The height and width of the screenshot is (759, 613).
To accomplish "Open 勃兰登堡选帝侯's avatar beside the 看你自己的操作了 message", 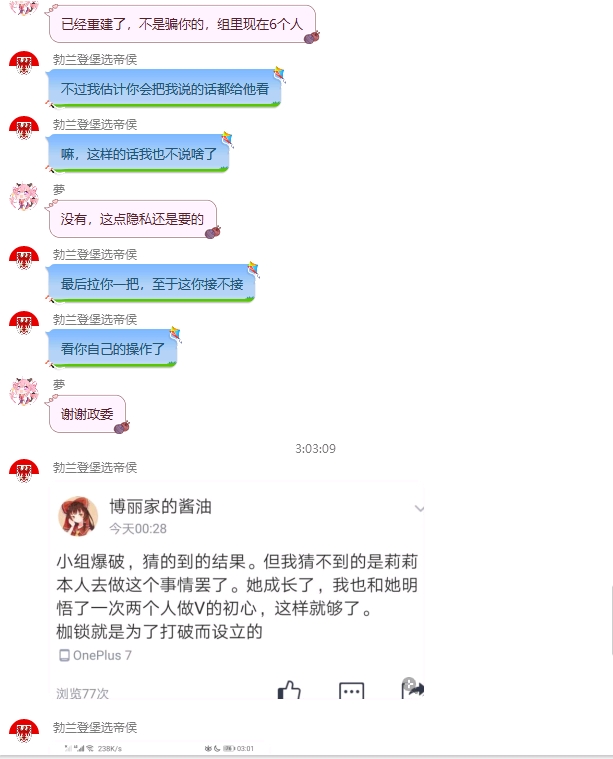I will [24, 327].
